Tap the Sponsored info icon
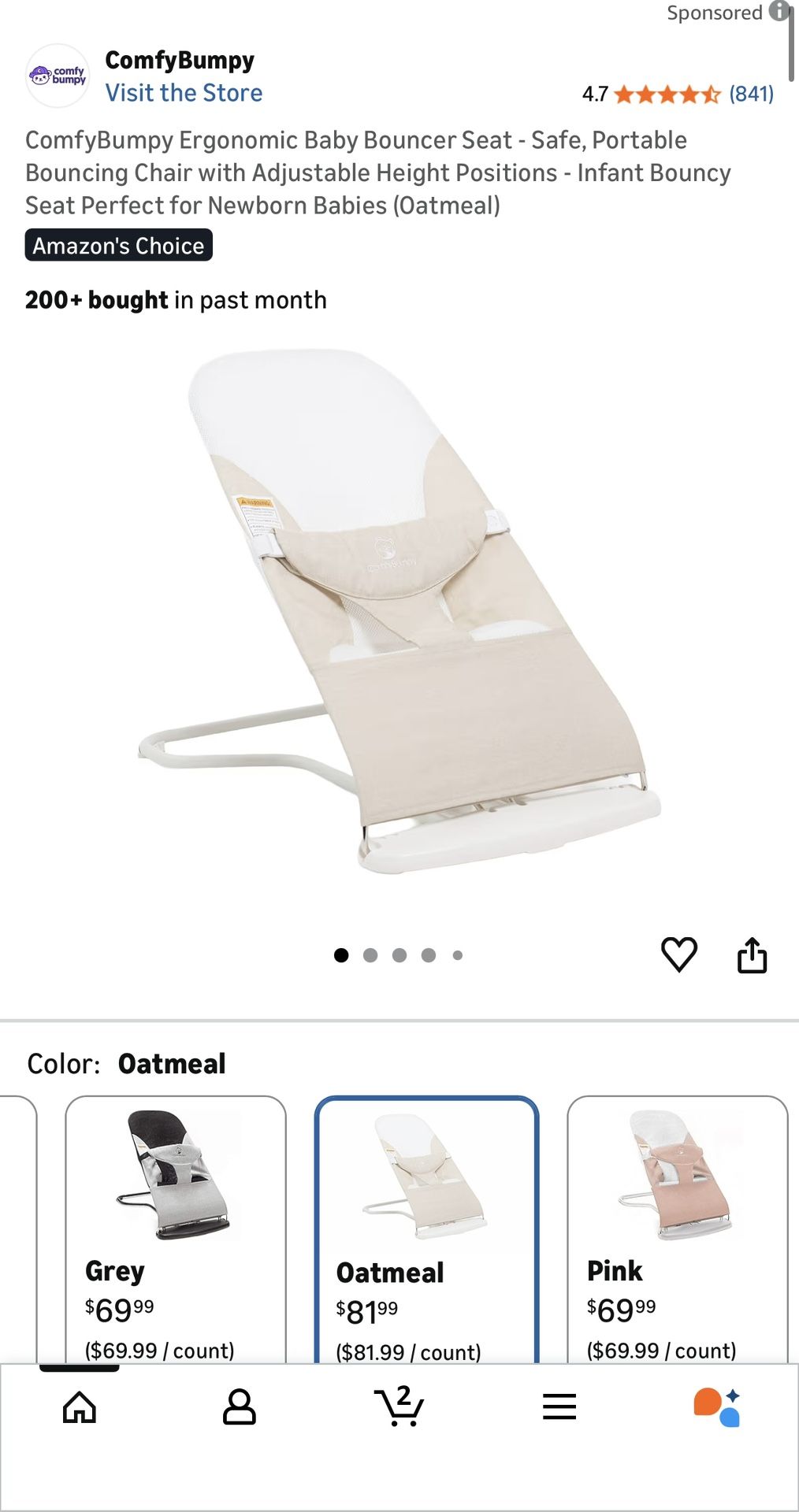799x1512 pixels. pyautogui.click(x=779, y=12)
